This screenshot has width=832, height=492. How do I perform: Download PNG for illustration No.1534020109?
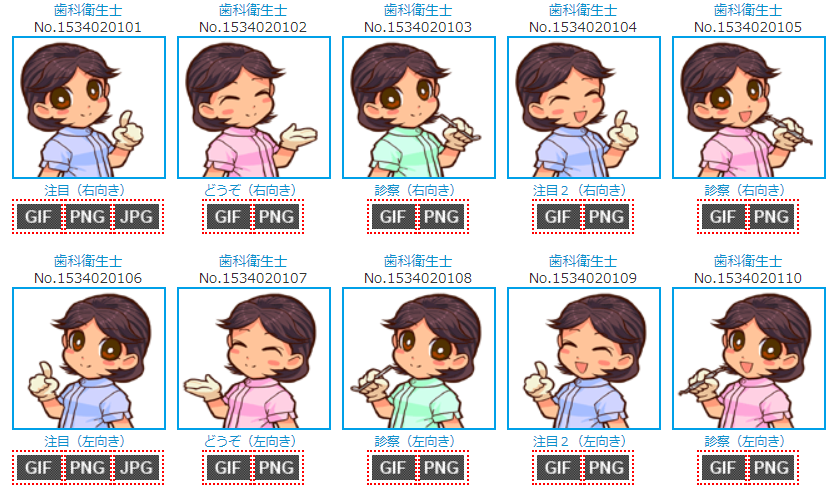point(606,467)
